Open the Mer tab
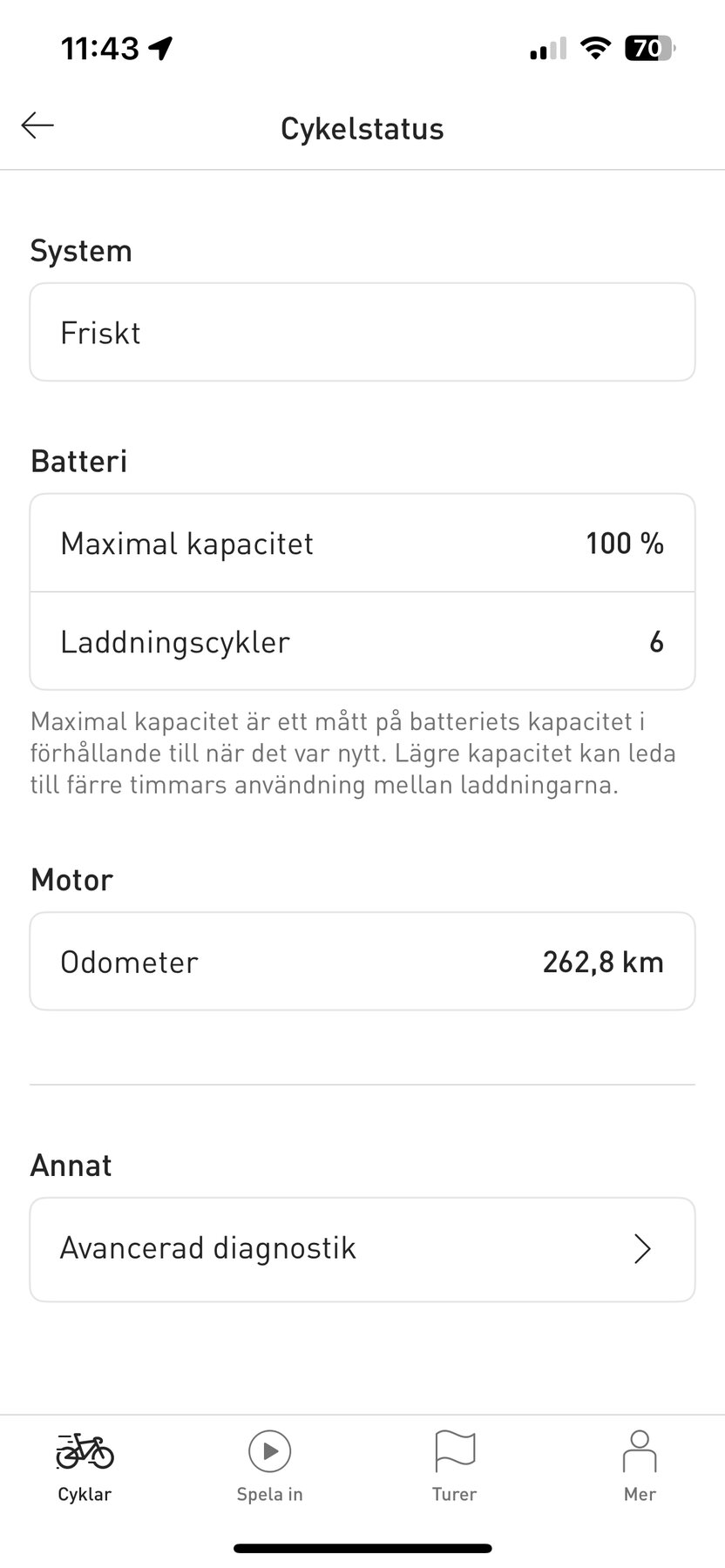This screenshot has height=1568, width=725. (639, 1467)
